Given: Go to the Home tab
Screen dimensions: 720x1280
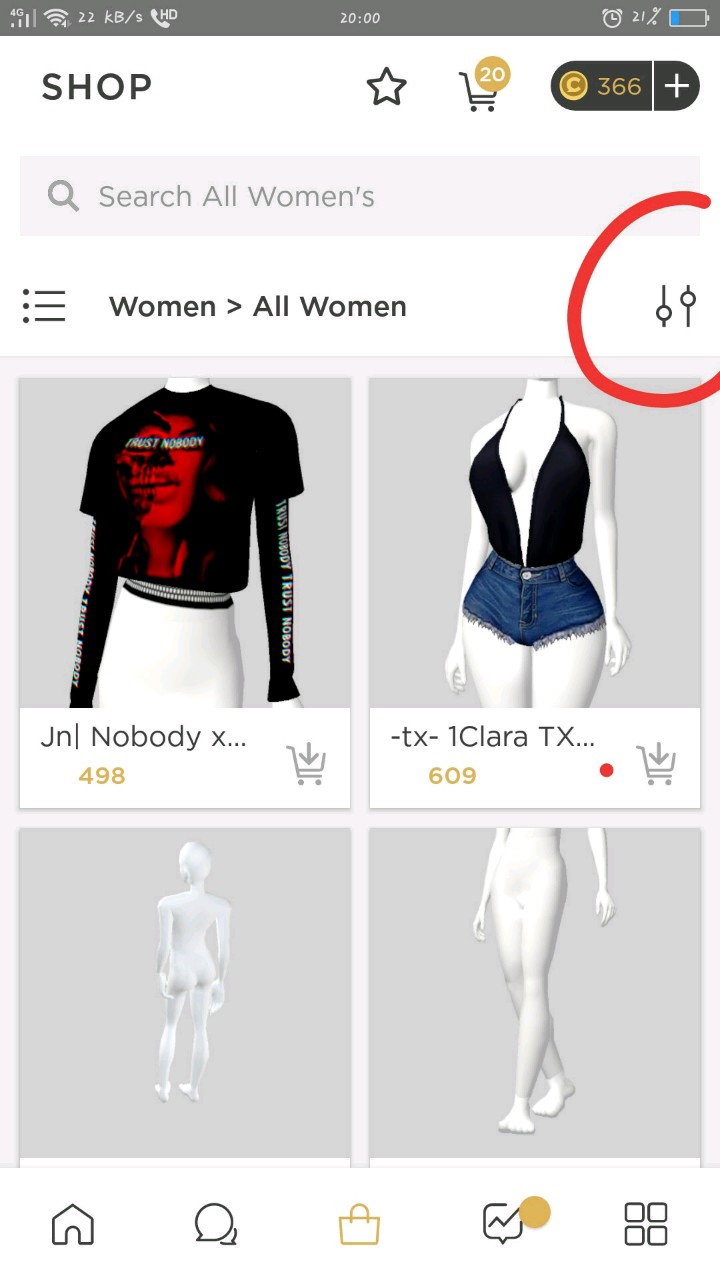Looking at the screenshot, I should pos(73,1223).
